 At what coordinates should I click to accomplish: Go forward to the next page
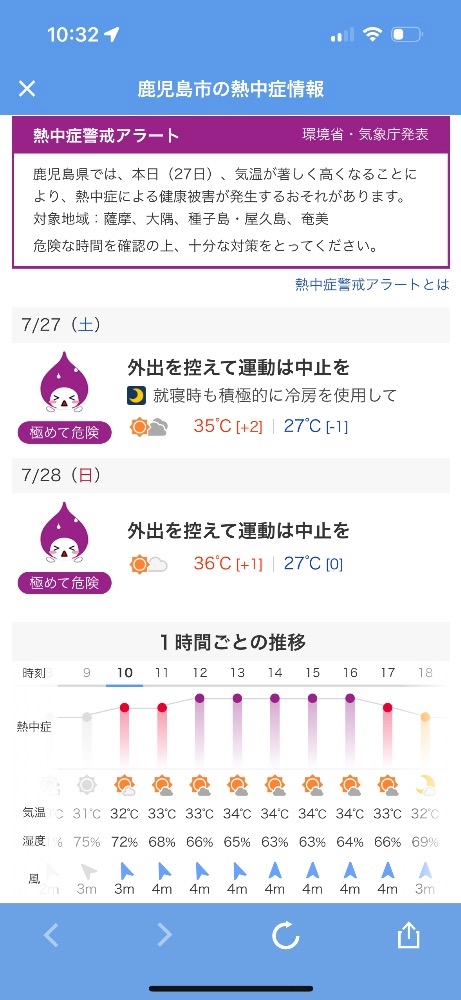coord(165,935)
